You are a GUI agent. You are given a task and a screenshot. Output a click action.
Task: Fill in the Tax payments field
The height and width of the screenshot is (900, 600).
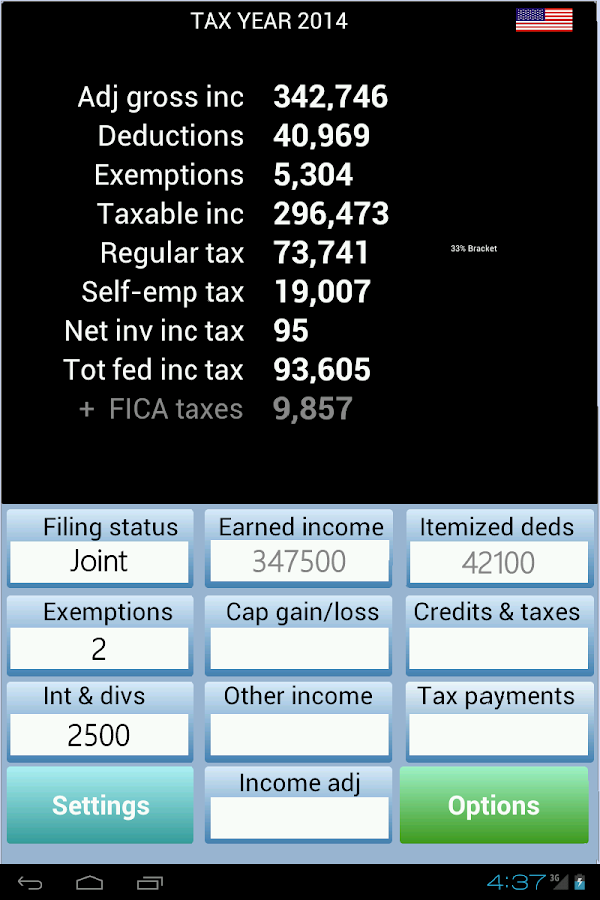(x=499, y=735)
